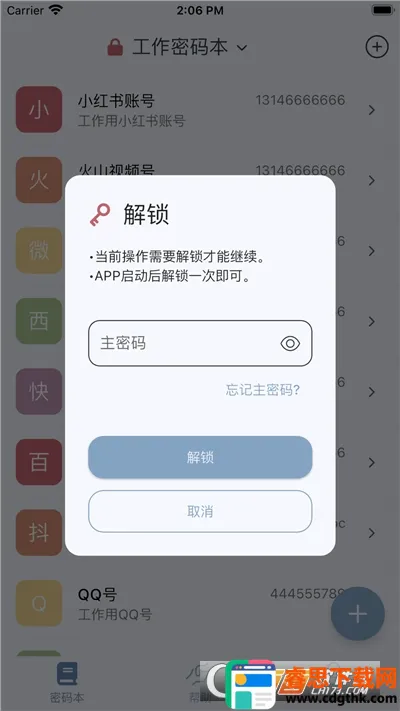Tap the blue 解锁 button

[200, 457]
